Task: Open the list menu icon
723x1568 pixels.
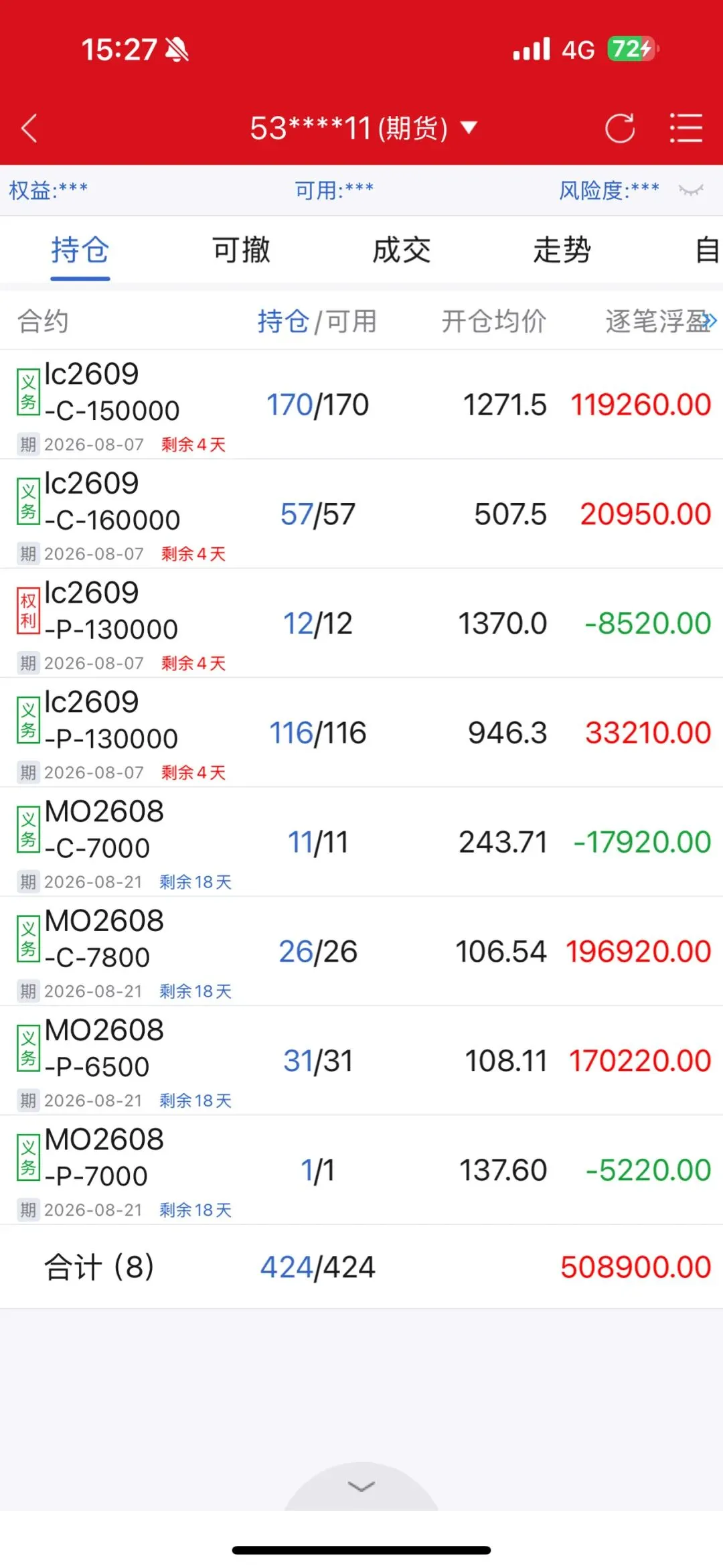Action: (686, 128)
